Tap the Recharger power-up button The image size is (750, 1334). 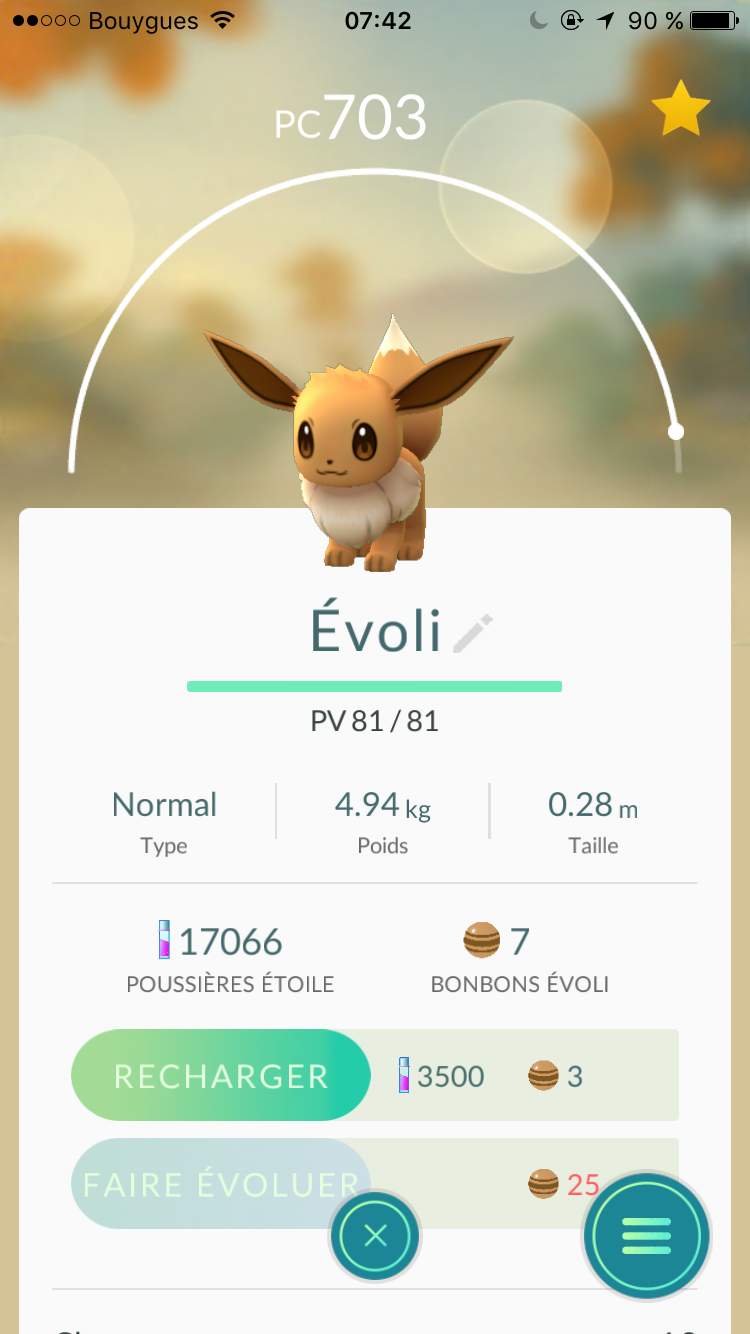[x=221, y=1076]
